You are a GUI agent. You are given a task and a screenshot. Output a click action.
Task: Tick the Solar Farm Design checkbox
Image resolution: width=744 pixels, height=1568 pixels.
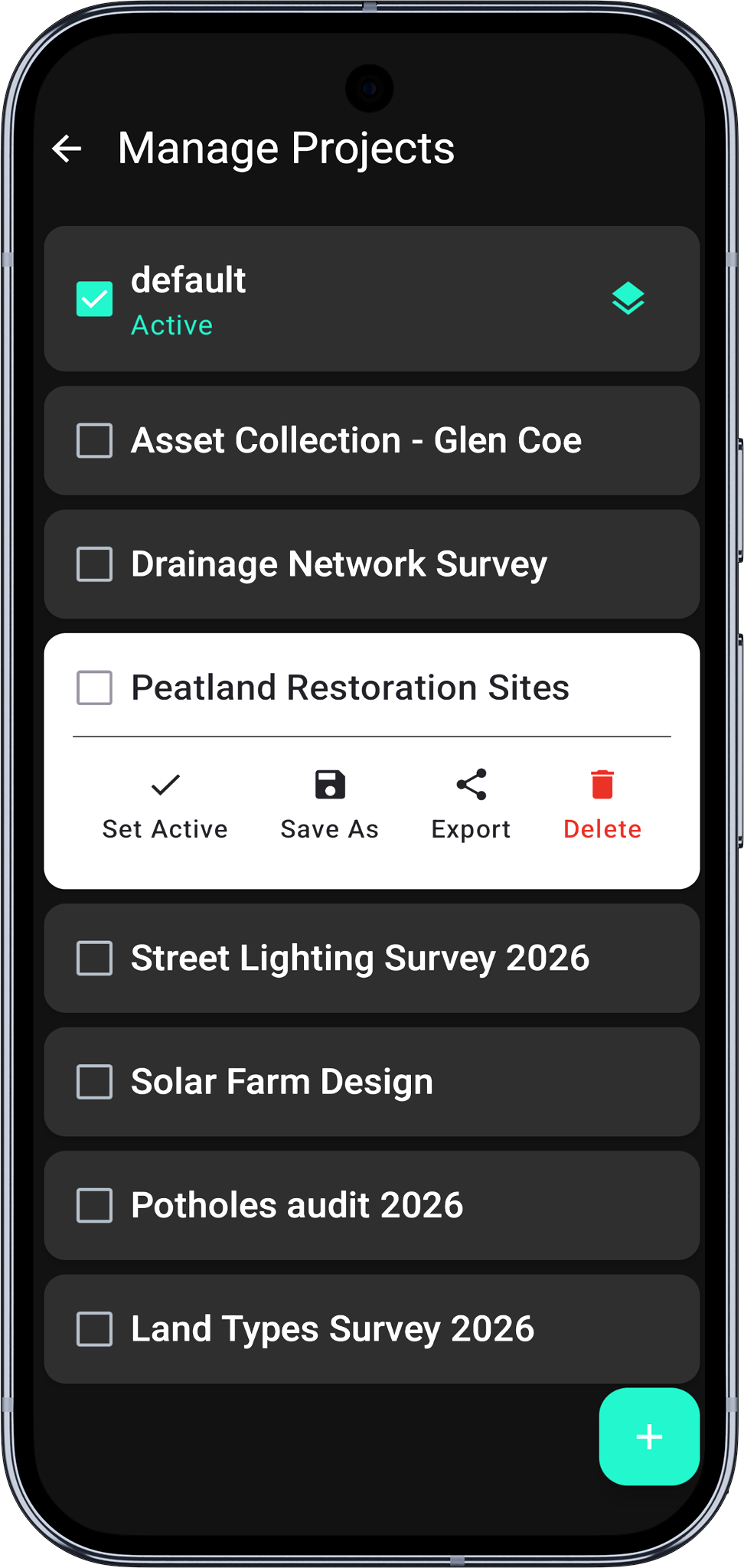pos(95,1082)
